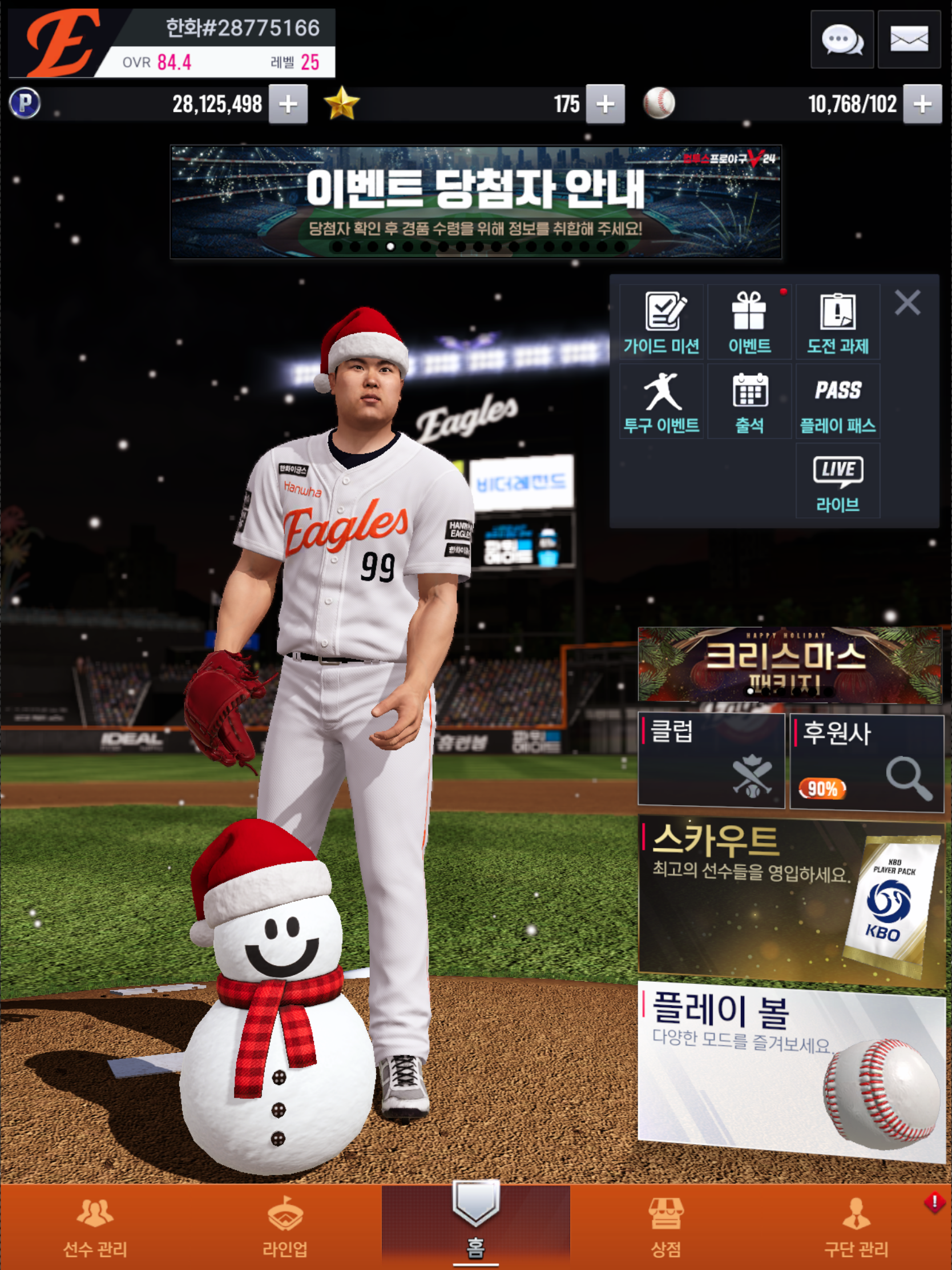The image size is (952, 1270).
Task: Add more P points with plus button
Action: pyautogui.click(x=288, y=105)
